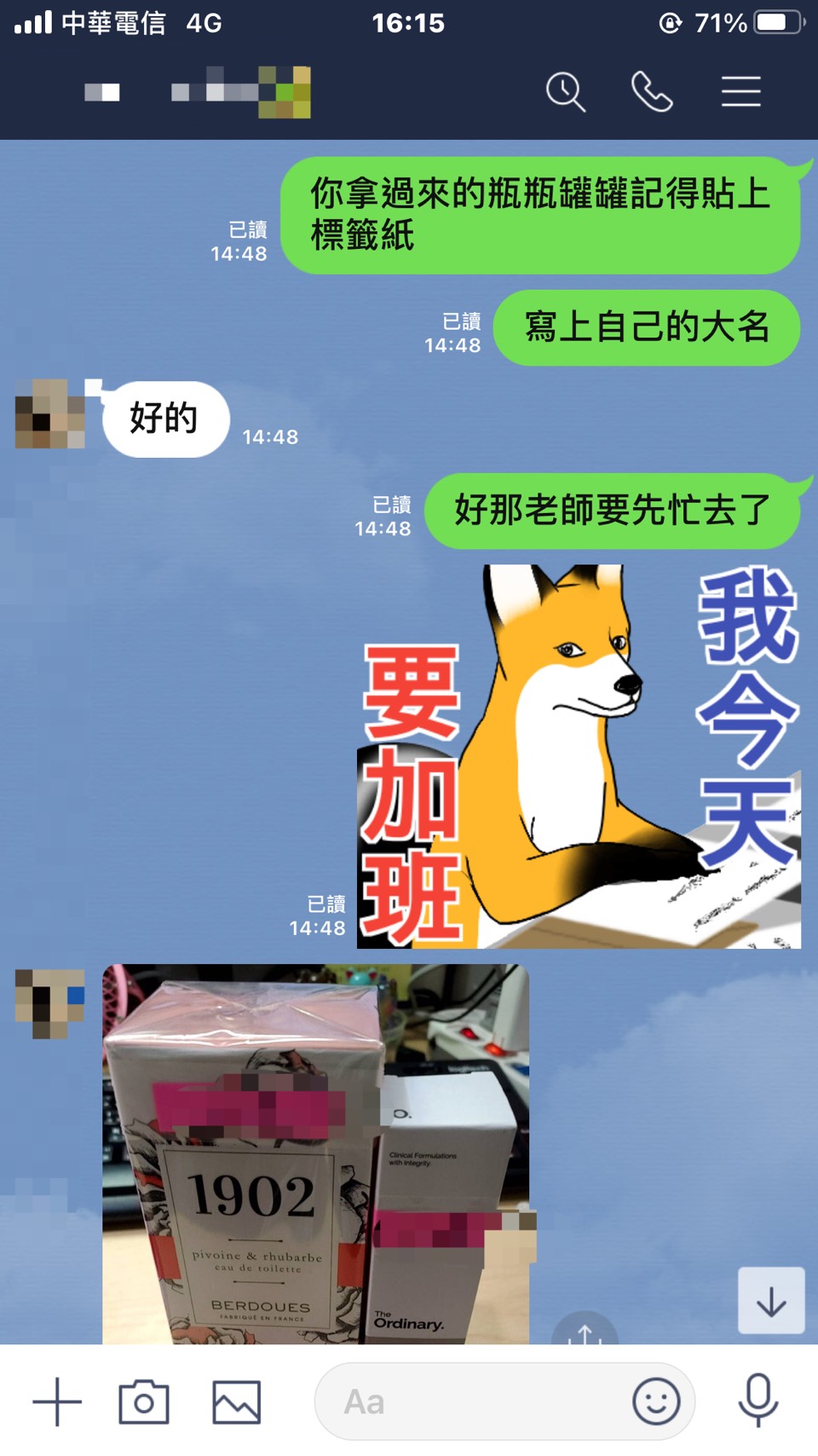818x1456 pixels.
Task: Record a voice message with the microphone
Action: click(758, 1400)
